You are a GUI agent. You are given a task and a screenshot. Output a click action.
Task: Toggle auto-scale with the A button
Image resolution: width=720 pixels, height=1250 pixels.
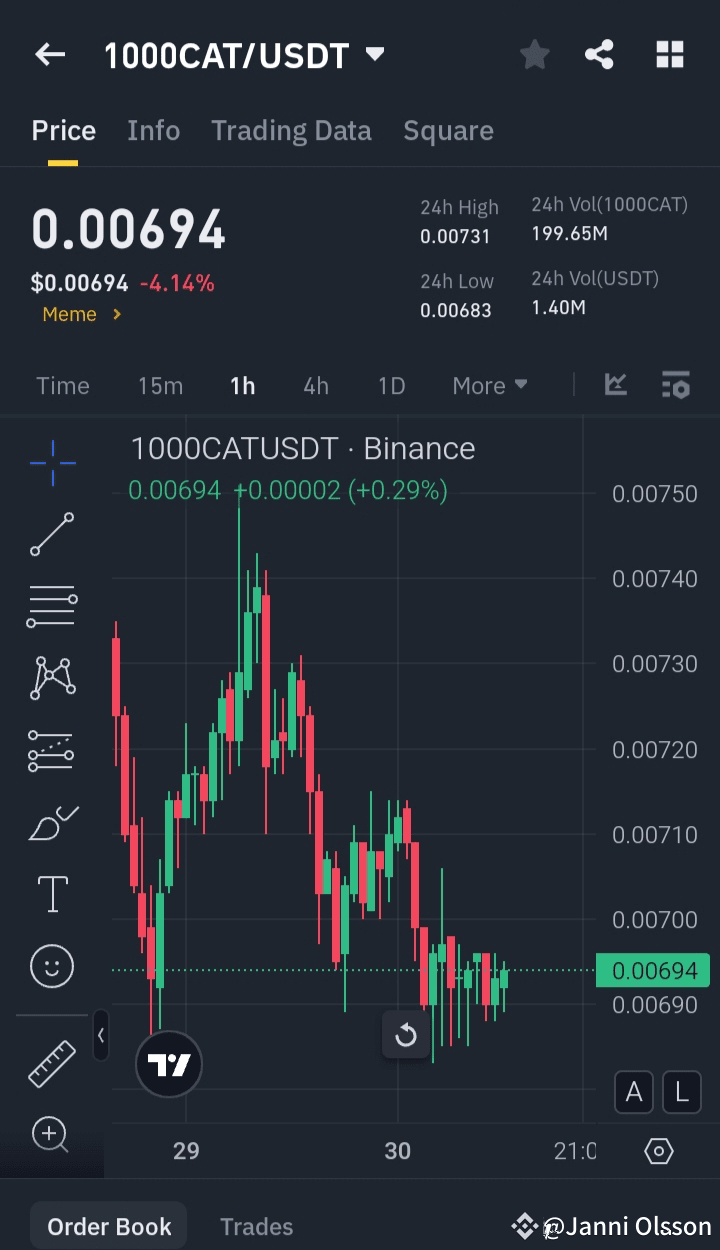(634, 1092)
